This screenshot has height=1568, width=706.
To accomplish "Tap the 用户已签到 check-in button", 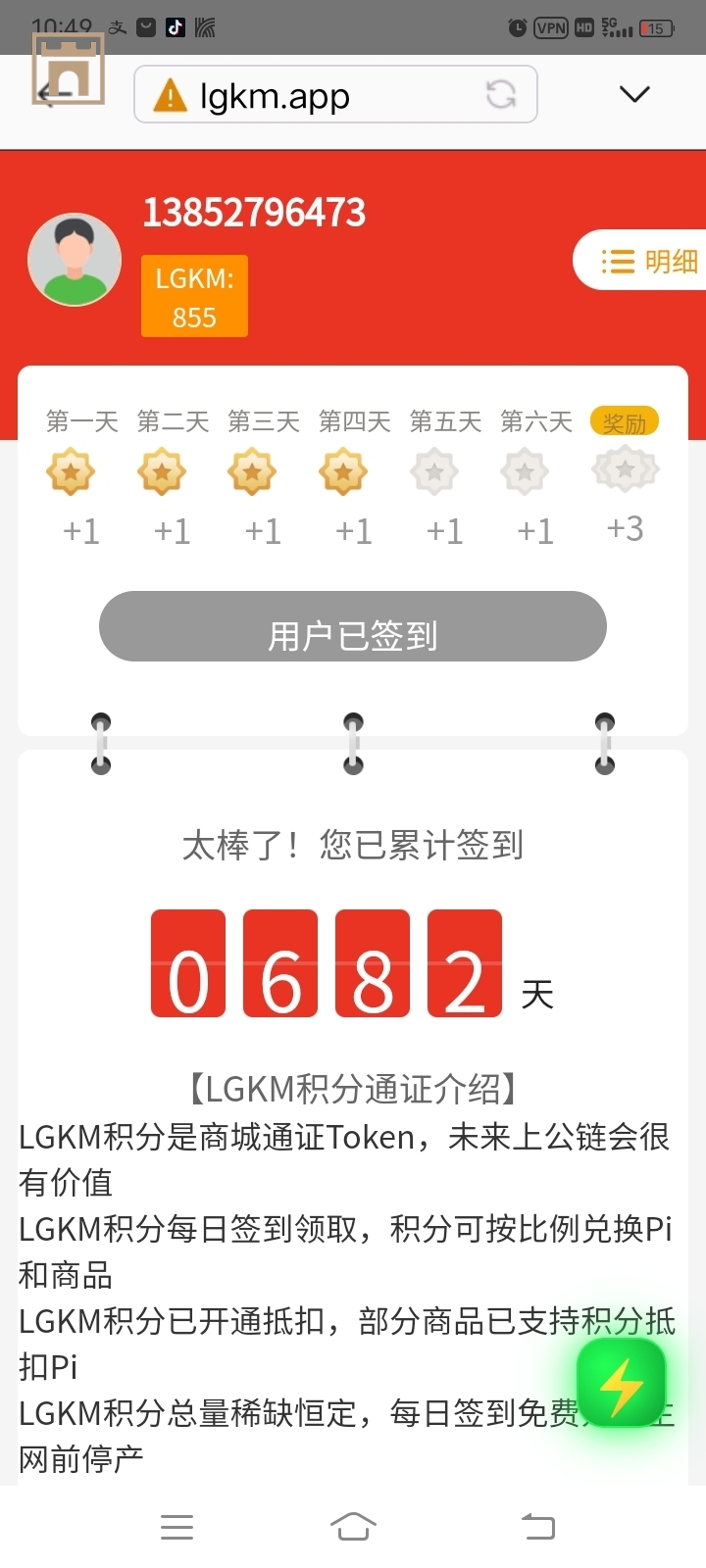I will pyautogui.click(x=353, y=627).
